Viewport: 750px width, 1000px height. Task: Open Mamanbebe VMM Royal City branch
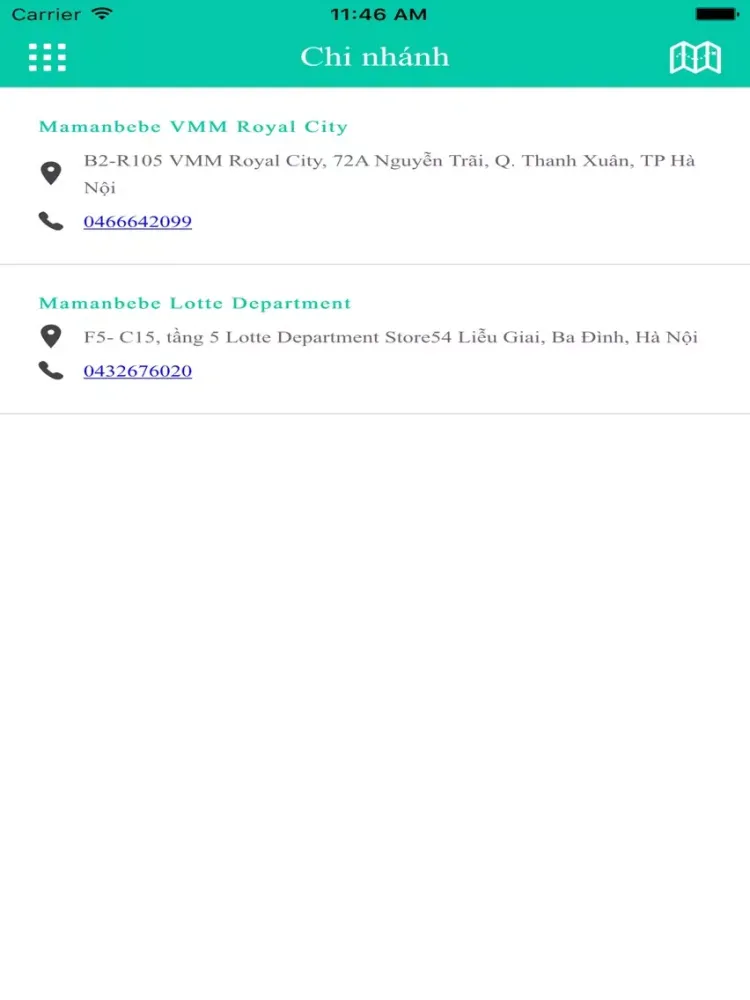click(193, 127)
